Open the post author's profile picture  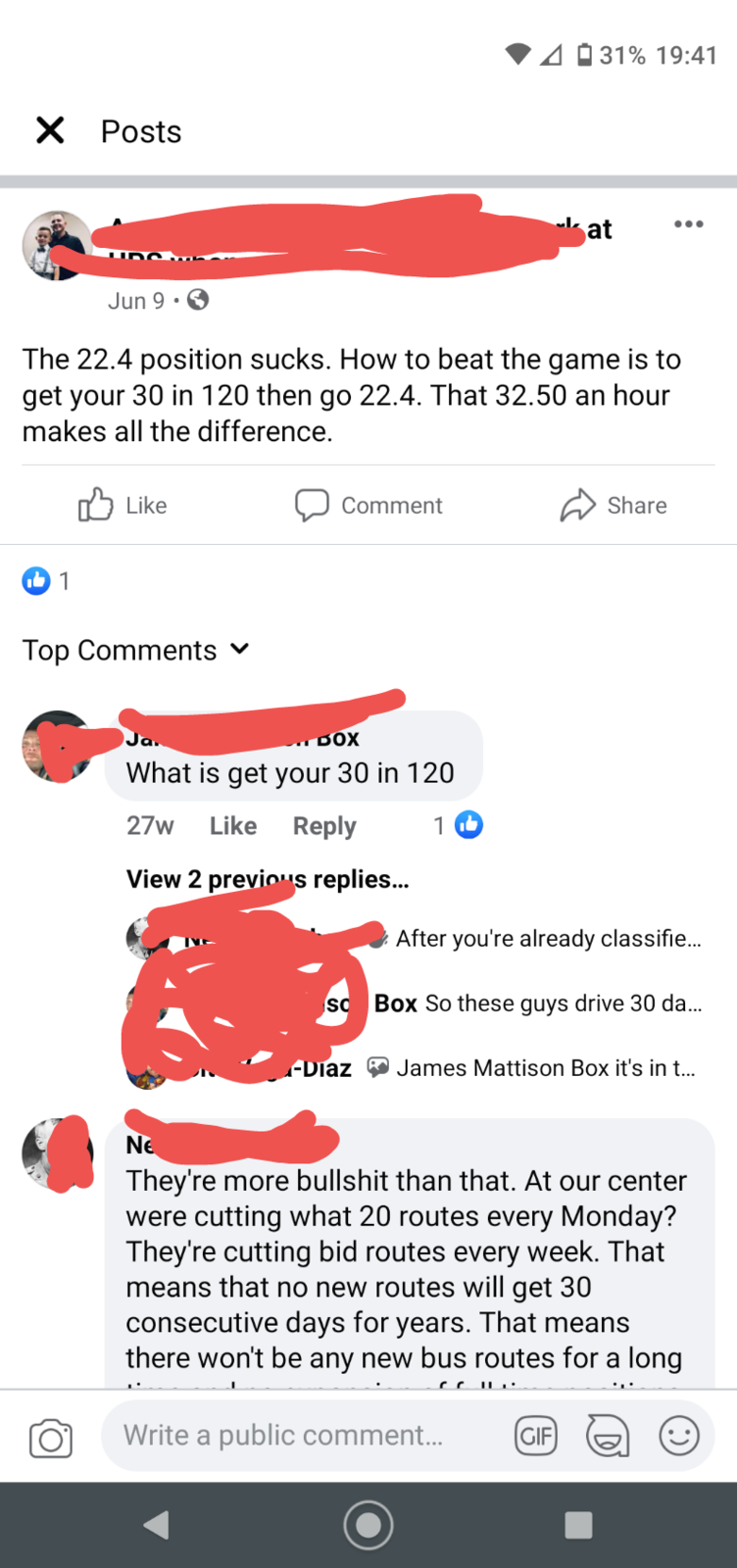click(x=58, y=245)
